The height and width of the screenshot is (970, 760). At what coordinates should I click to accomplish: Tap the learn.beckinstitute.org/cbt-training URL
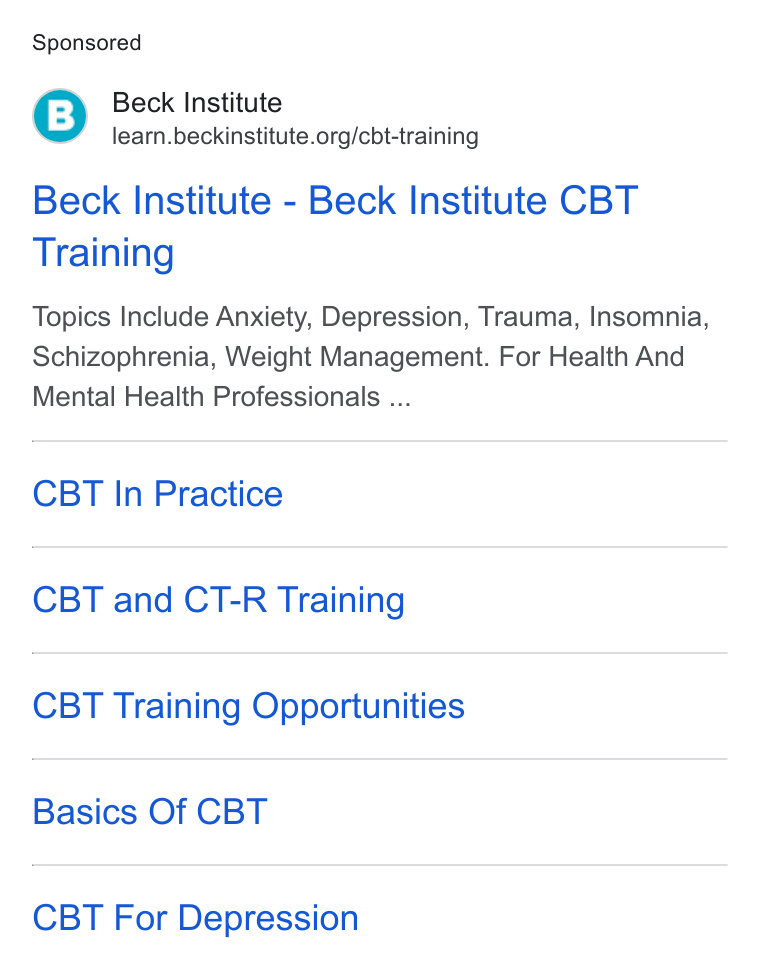295,137
